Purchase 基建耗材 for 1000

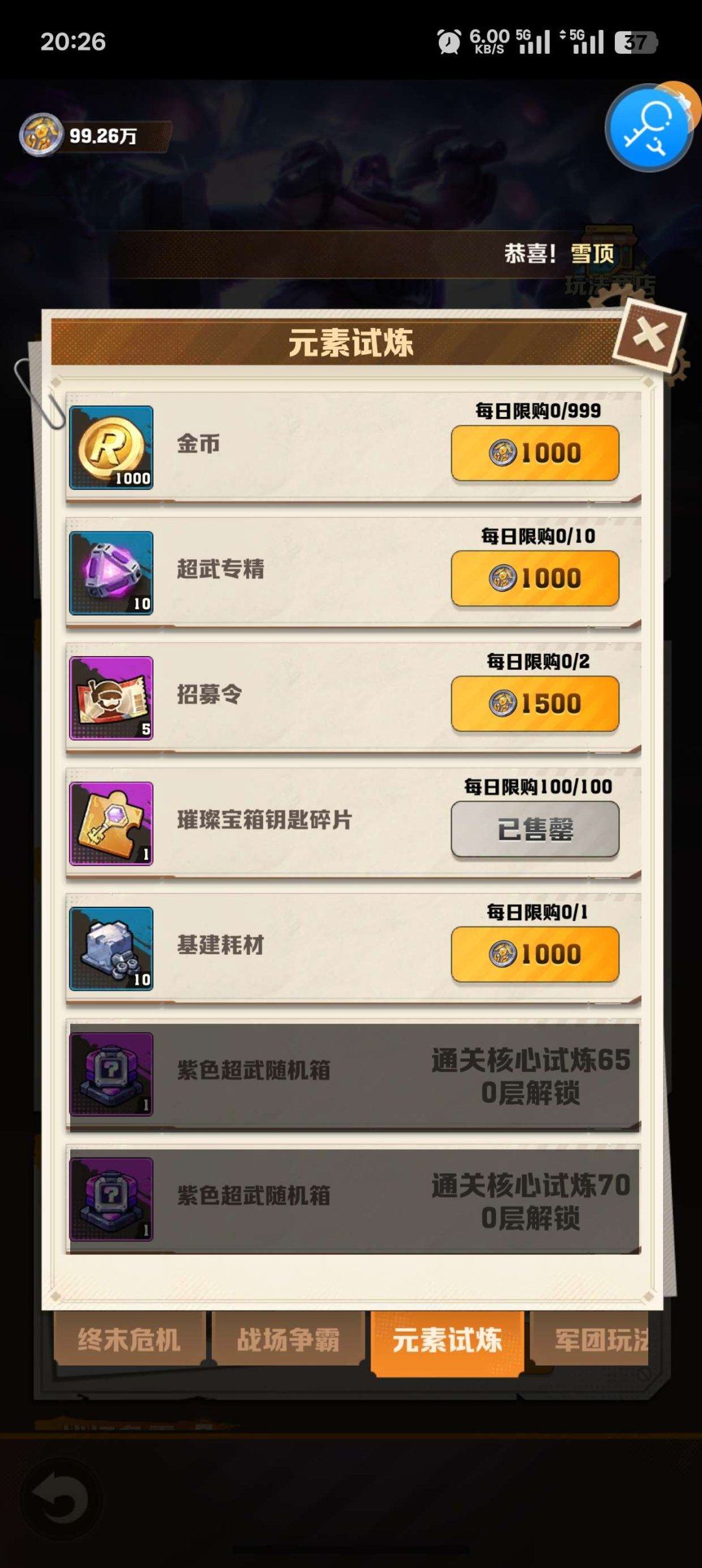click(x=534, y=952)
